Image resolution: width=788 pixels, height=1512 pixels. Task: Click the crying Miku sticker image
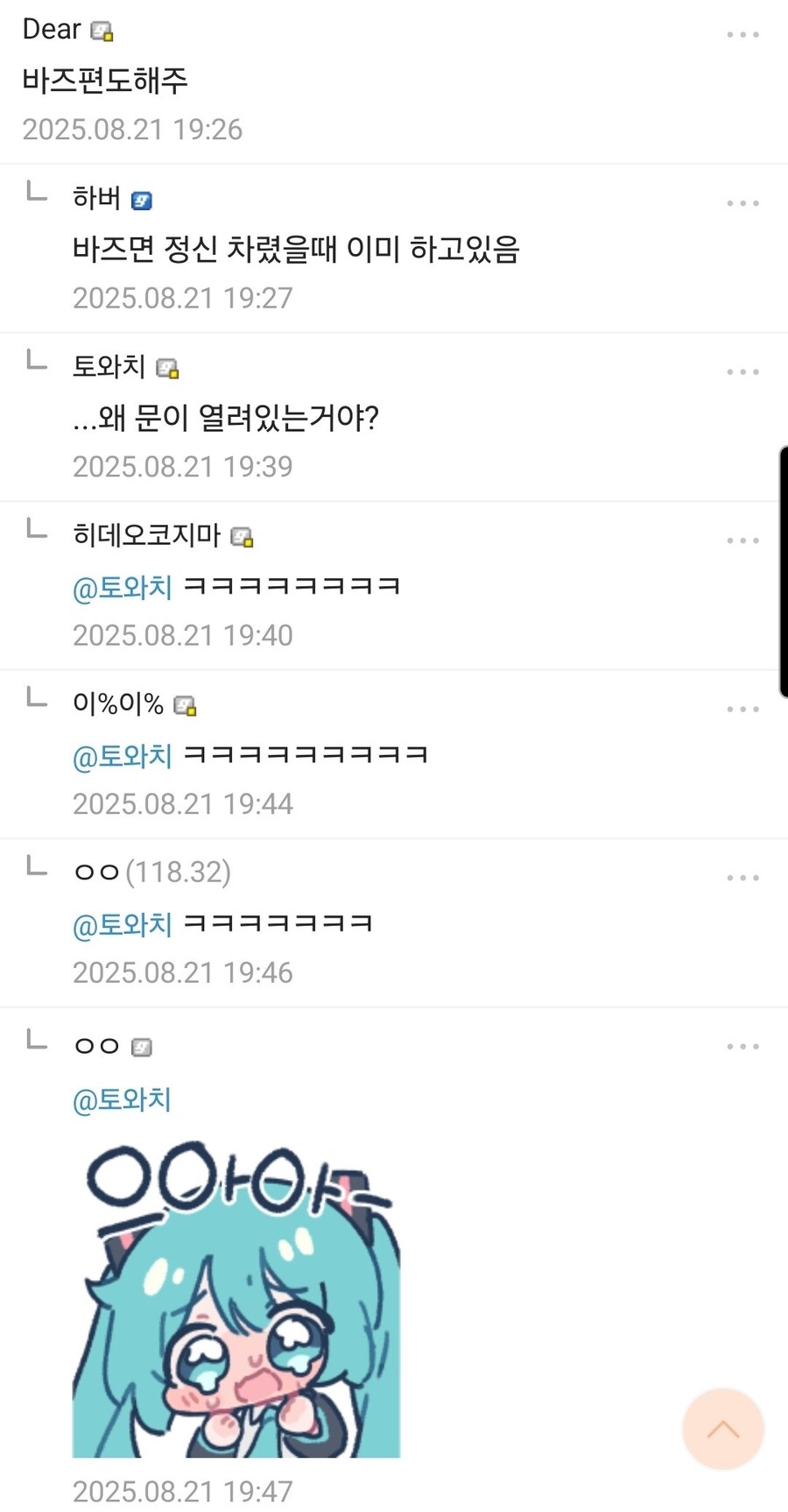236,1297
